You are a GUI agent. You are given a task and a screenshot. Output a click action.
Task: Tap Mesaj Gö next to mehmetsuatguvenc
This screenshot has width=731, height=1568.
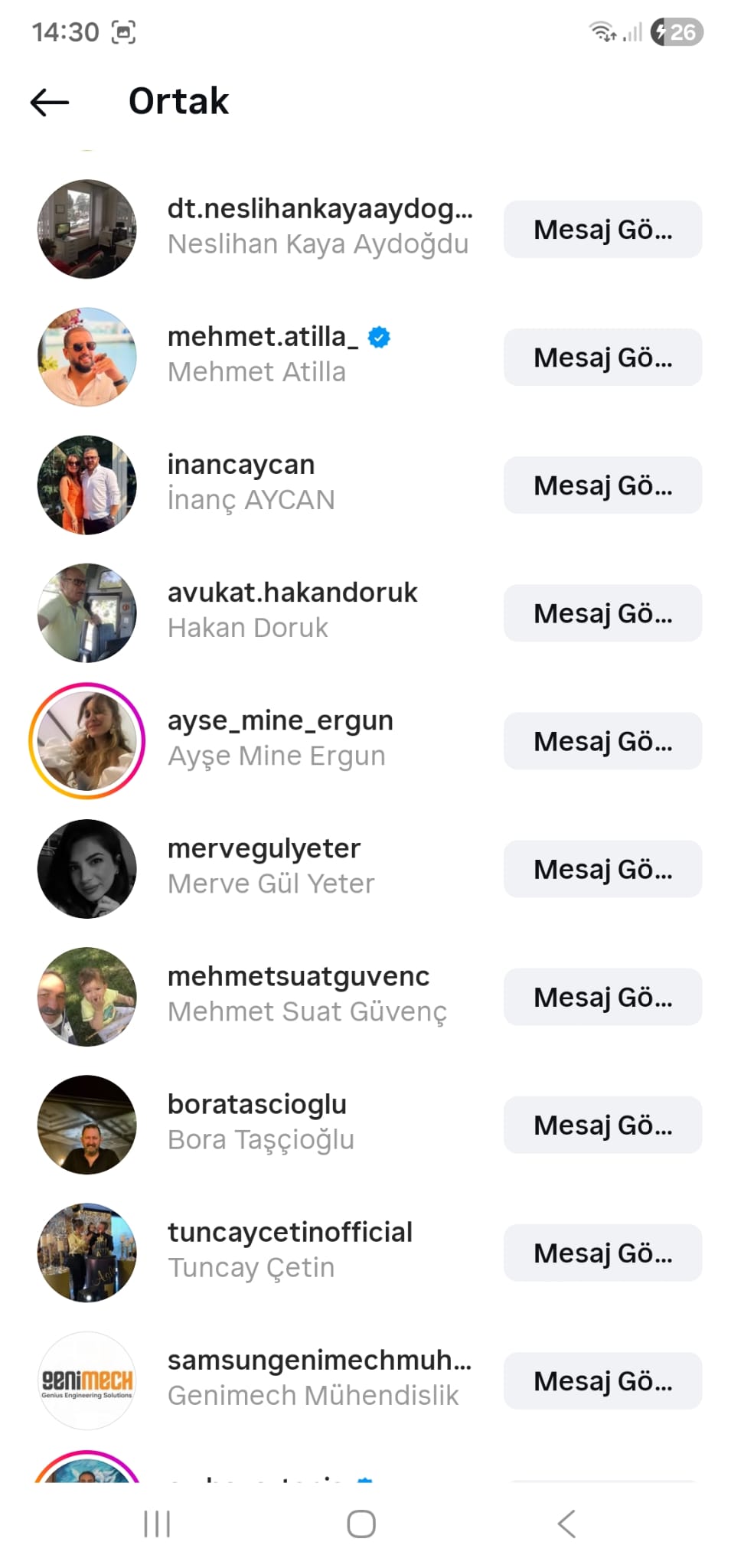(x=602, y=997)
